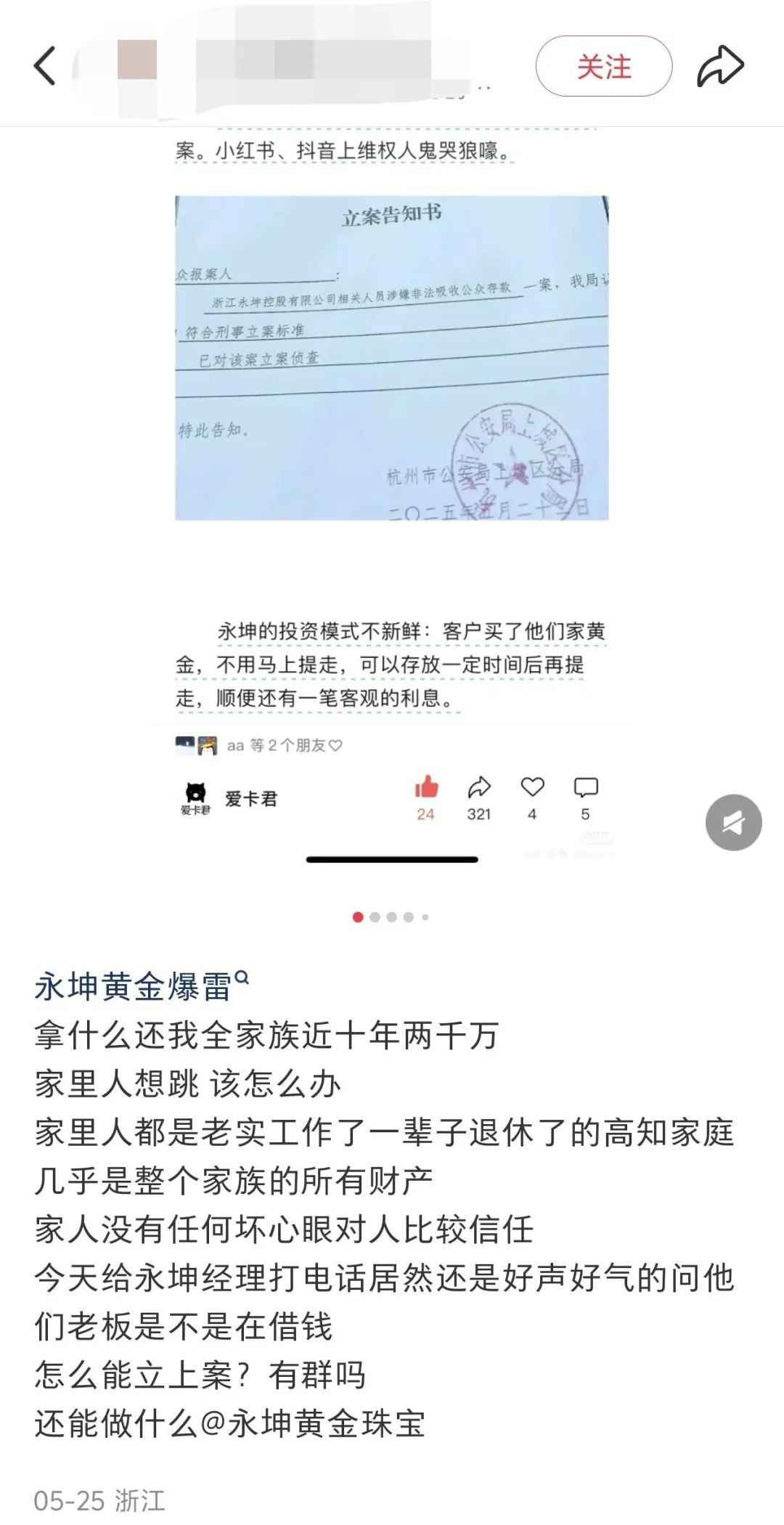Tap the mute sound button on the image

733,822
